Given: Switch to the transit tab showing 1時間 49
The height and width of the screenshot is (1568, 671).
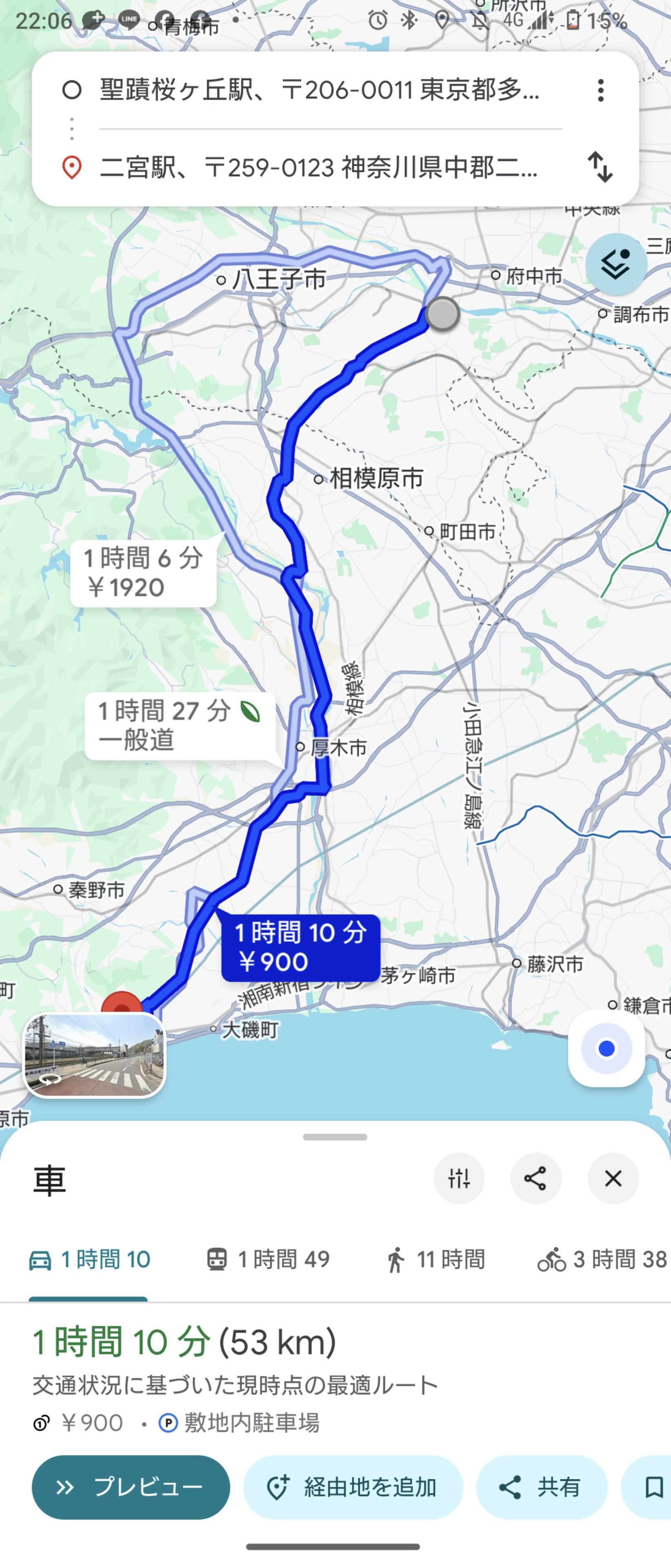Looking at the screenshot, I should click(268, 1259).
